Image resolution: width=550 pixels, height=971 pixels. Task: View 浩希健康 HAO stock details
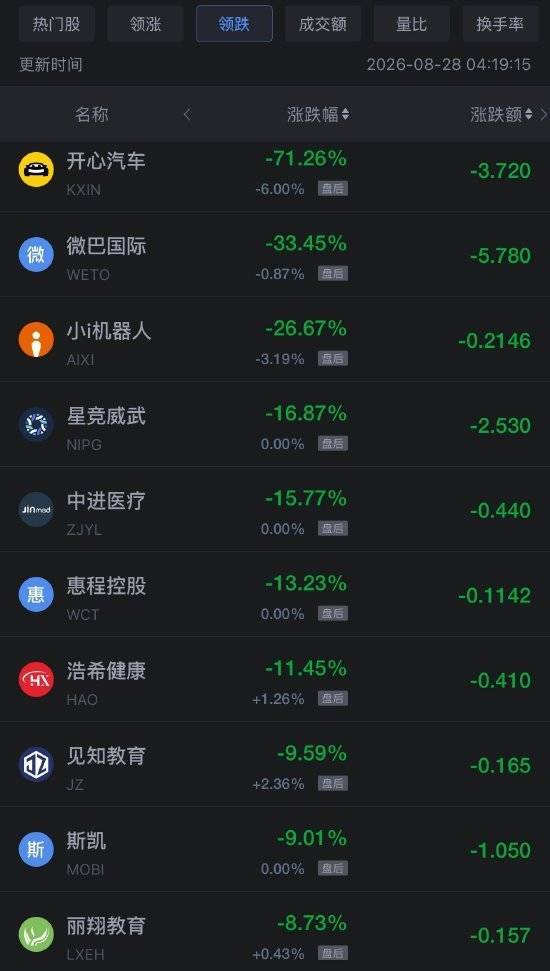(275, 679)
